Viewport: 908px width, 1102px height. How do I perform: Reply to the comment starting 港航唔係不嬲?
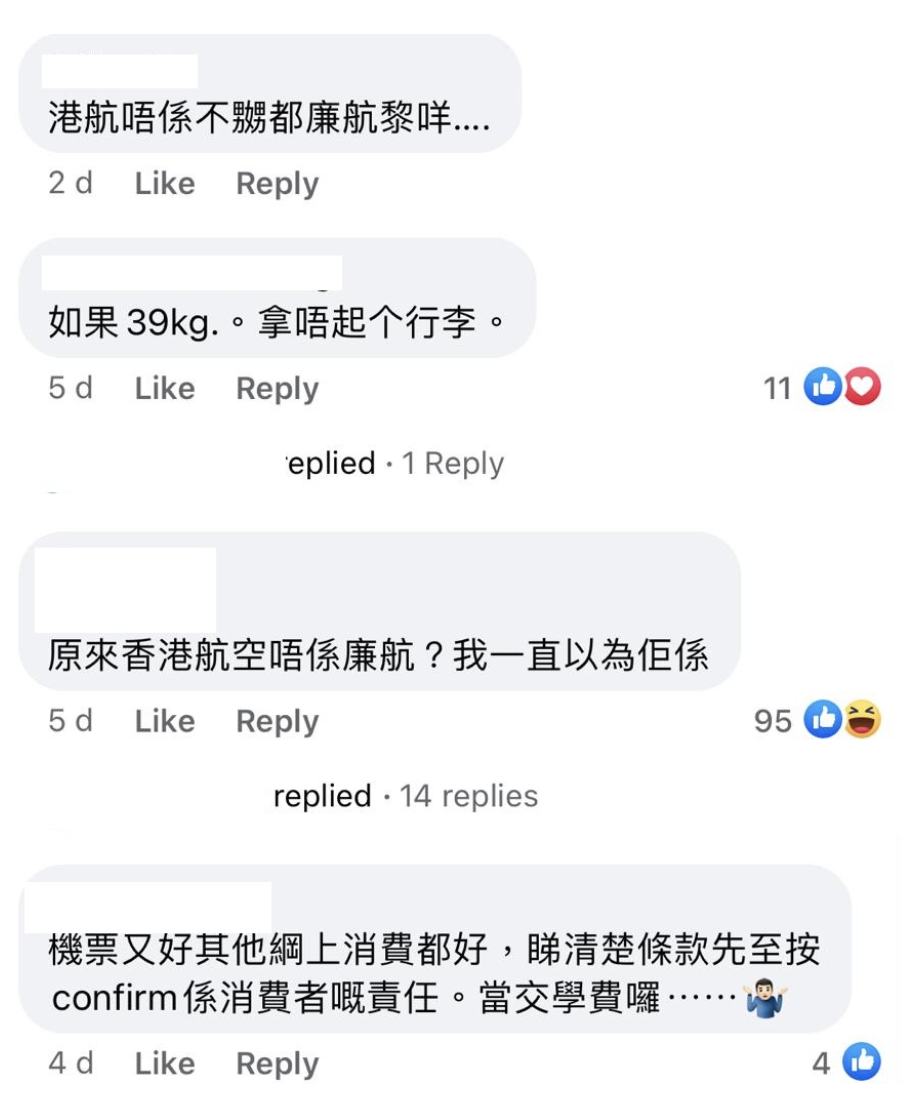tap(277, 184)
